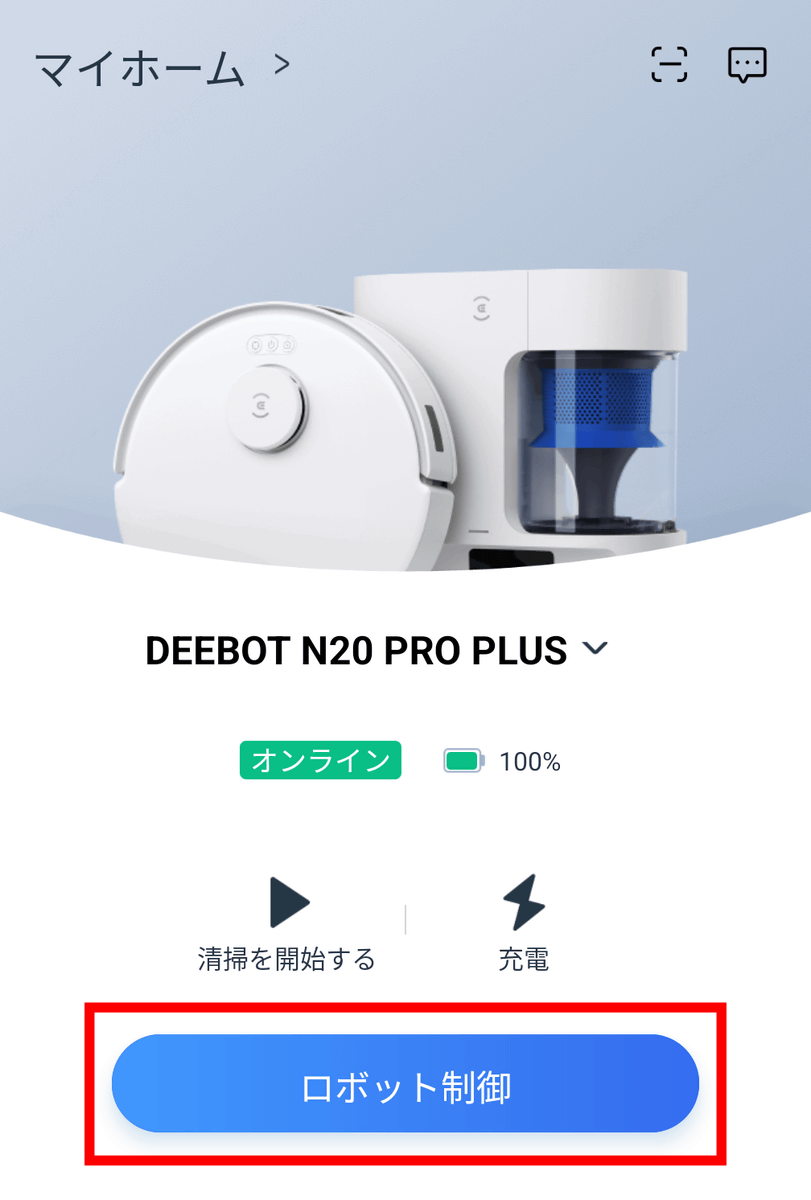Tap the chevron next to マイホーム
Screen dimensions: 811x1200
pos(283,65)
